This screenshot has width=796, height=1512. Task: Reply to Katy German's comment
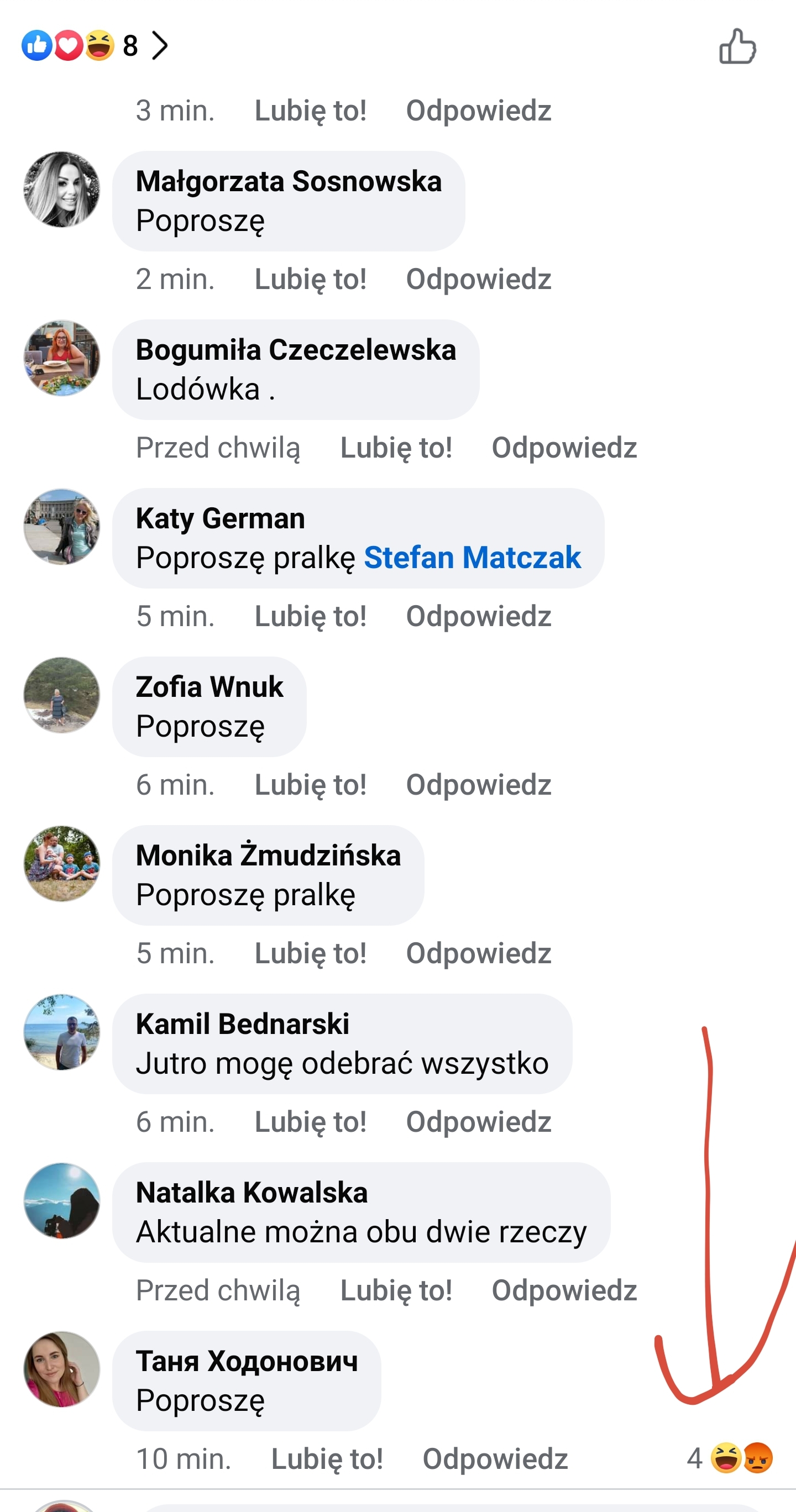pos(478,616)
